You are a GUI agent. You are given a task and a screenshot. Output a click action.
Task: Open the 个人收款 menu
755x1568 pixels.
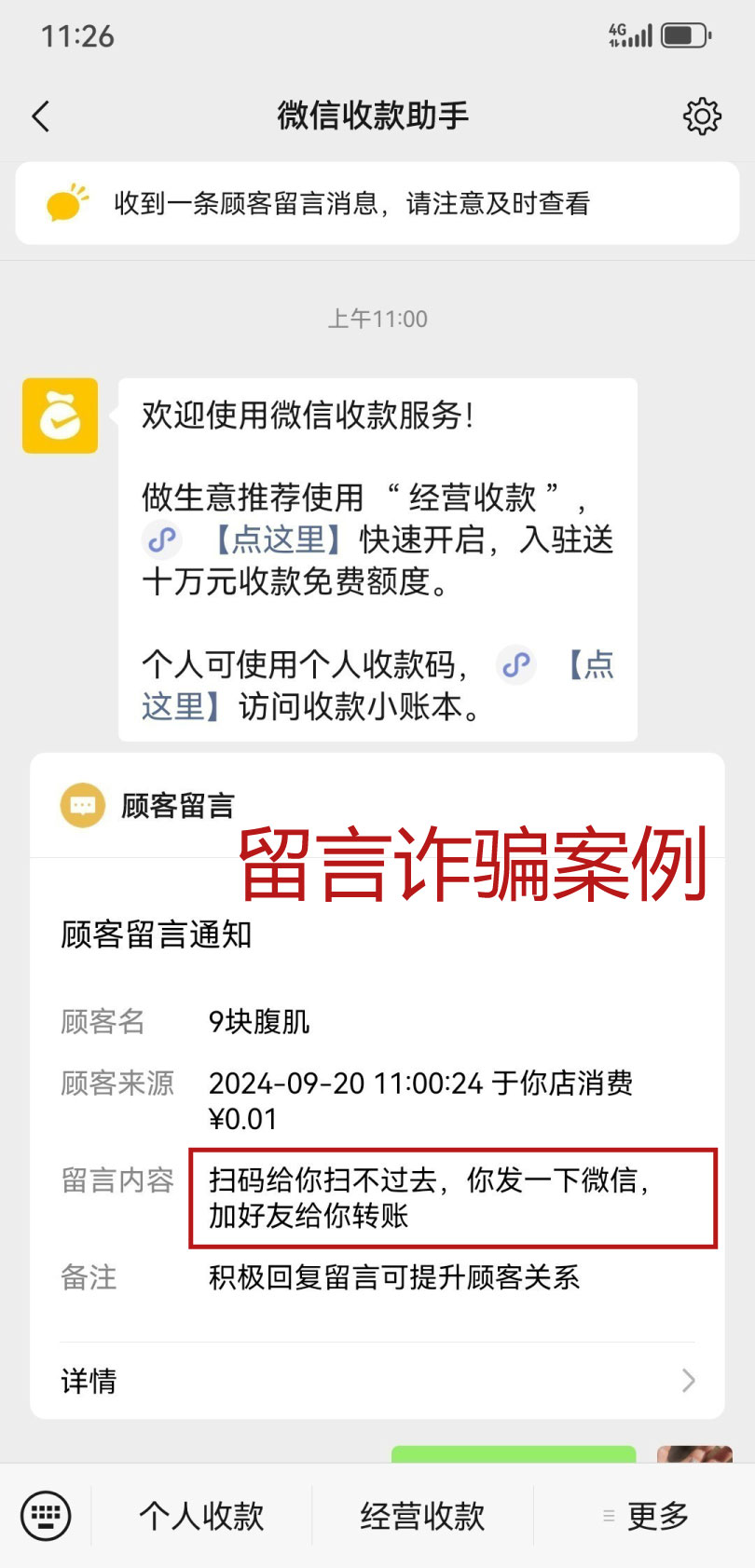coord(201,1516)
